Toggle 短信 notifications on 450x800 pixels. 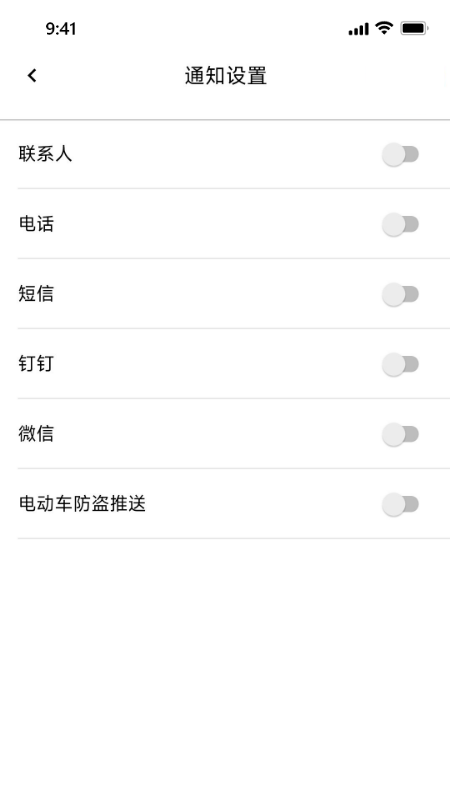click(x=401, y=294)
